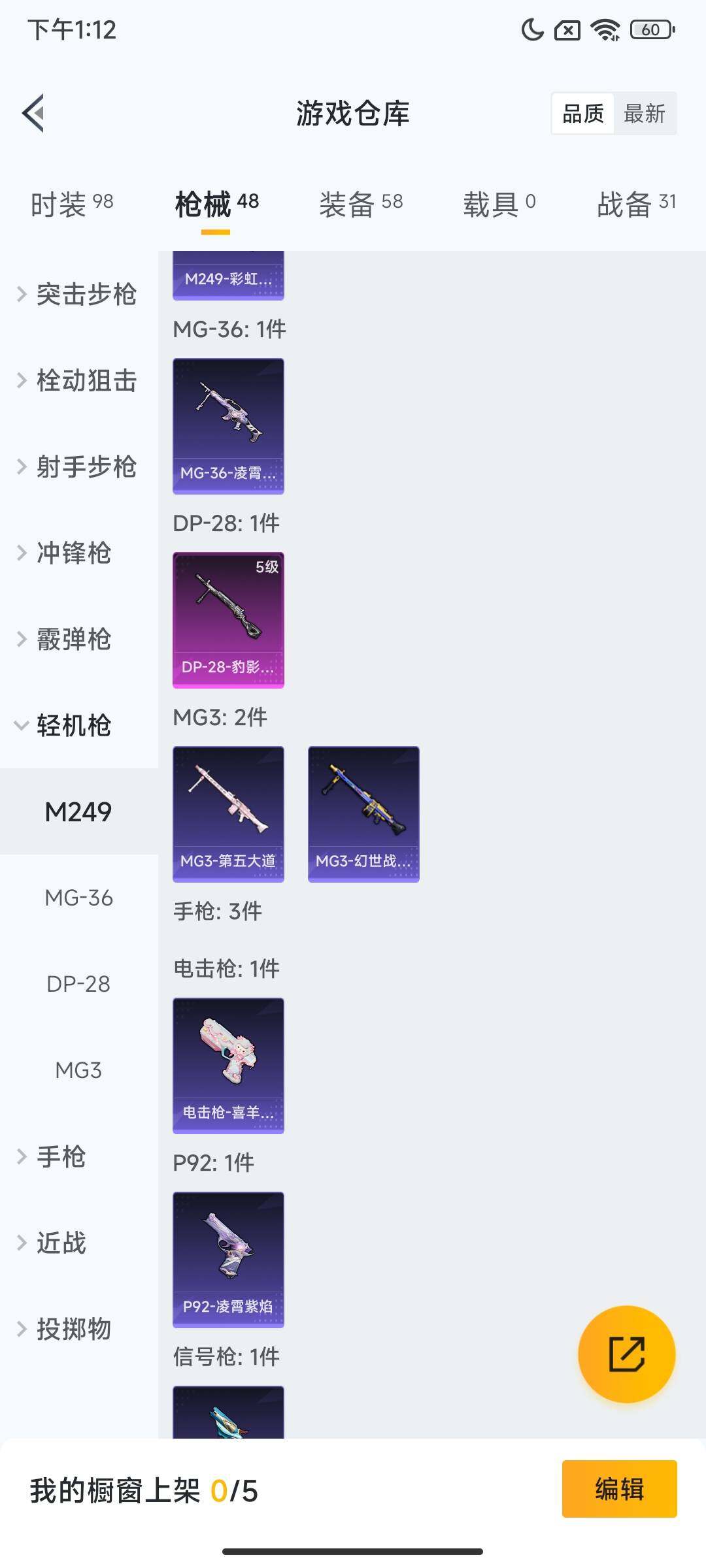Expand the 射手步枪 category
The height and width of the screenshot is (1568, 706).
coord(78,466)
